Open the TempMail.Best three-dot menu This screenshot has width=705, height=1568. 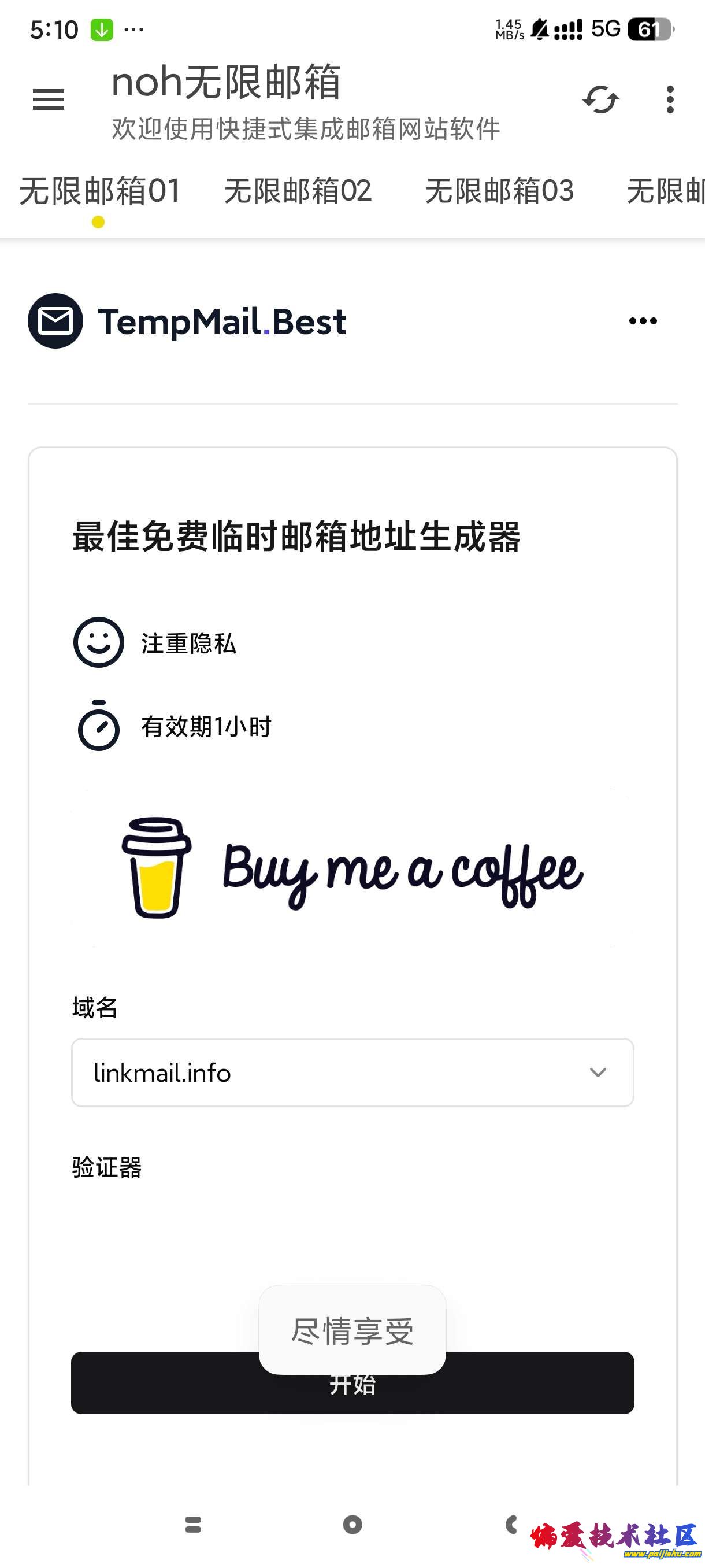[643, 321]
